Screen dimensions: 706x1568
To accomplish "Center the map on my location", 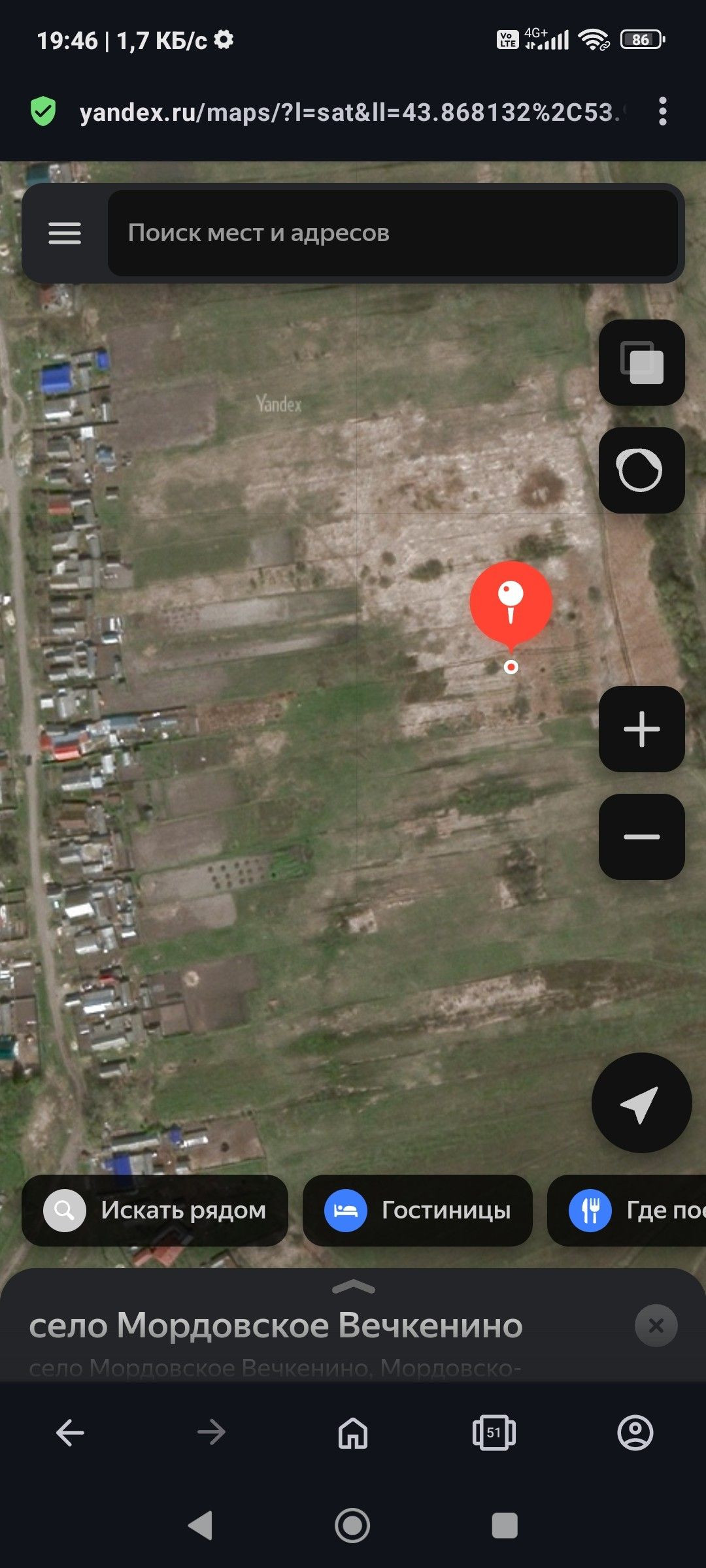I will (641, 1103).
